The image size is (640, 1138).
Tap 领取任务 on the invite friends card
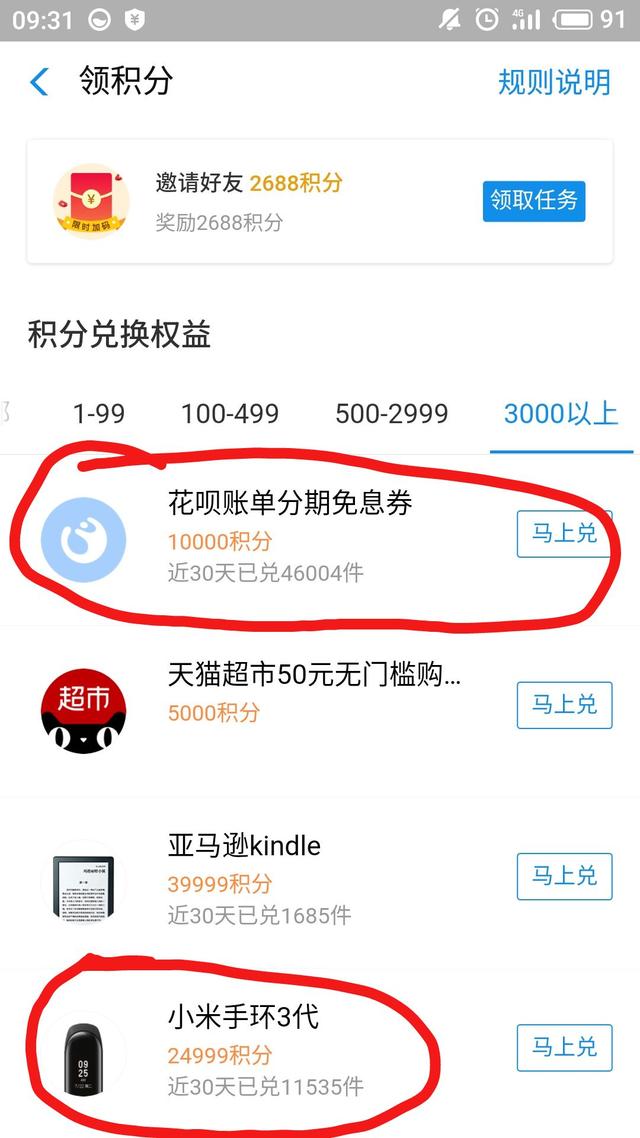click(533, 200)
